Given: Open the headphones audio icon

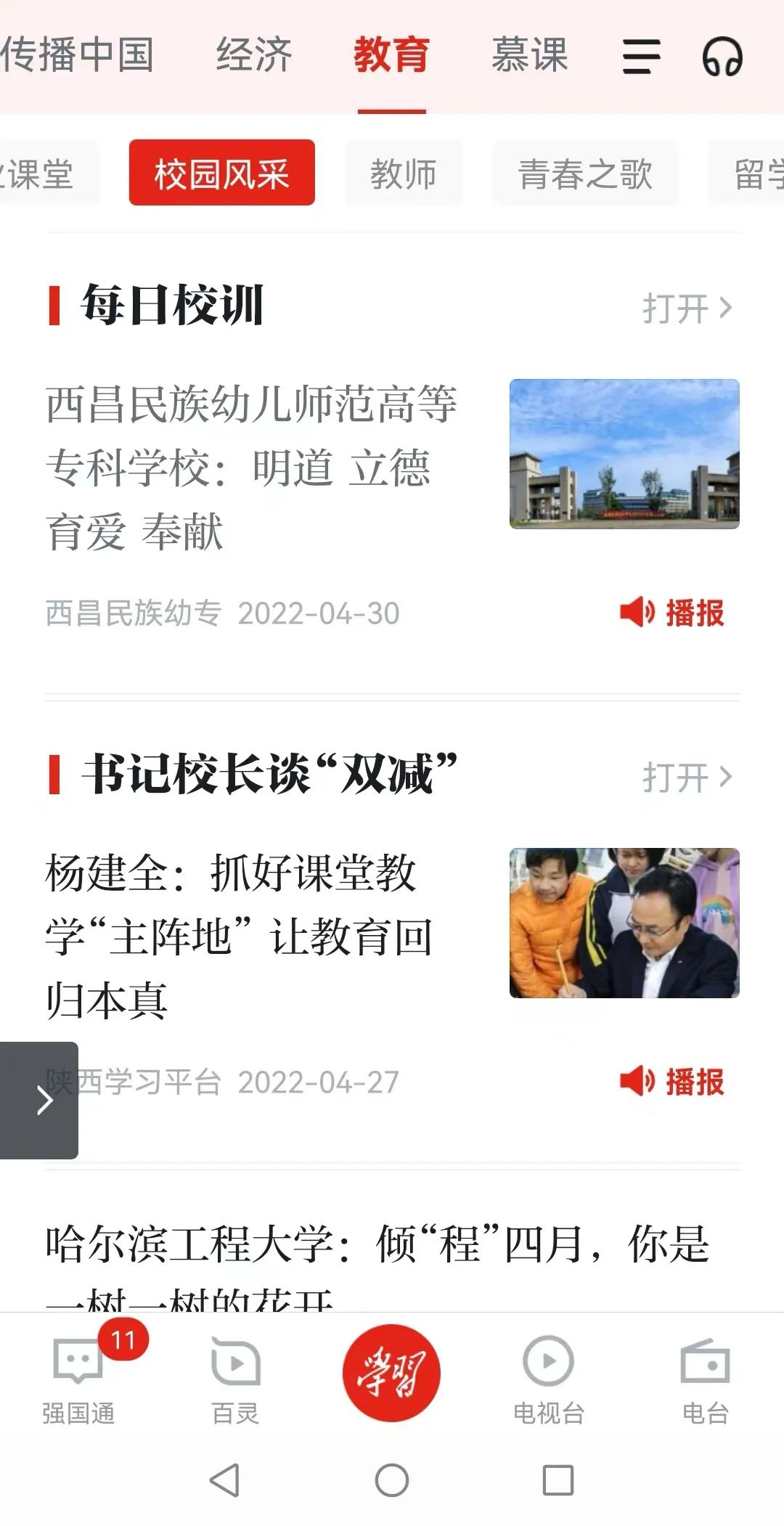Looking at the screenshot, I should [722, 56].
